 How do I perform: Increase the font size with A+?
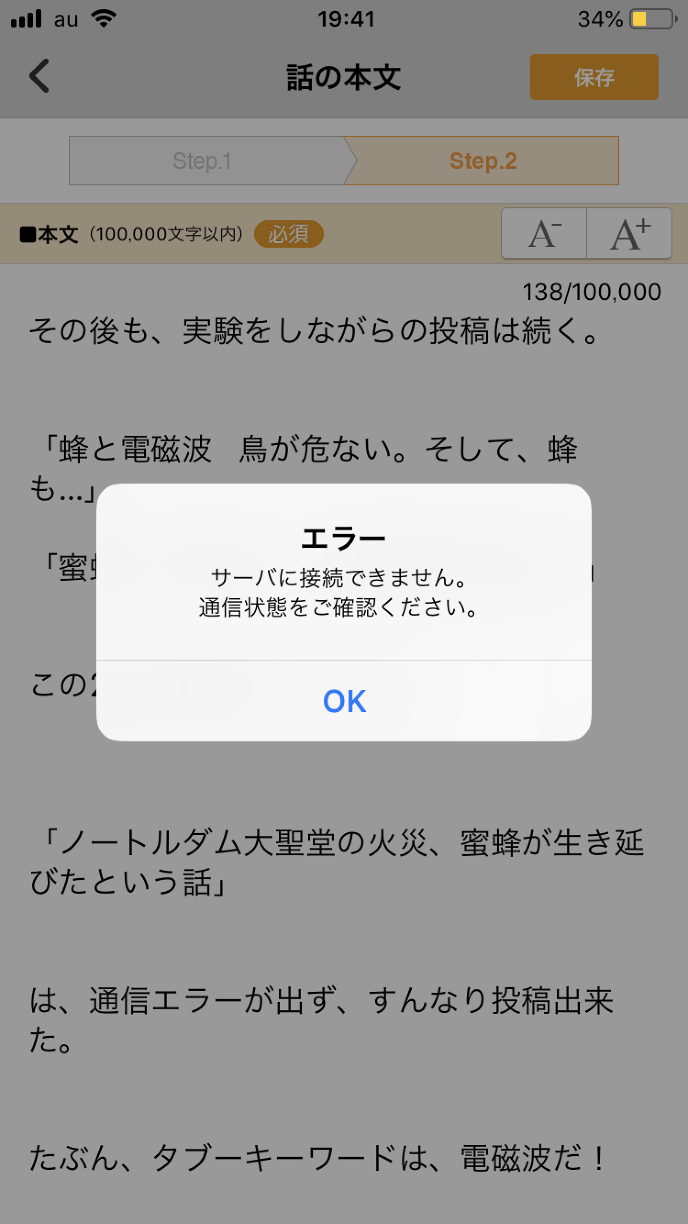(629, 234)
